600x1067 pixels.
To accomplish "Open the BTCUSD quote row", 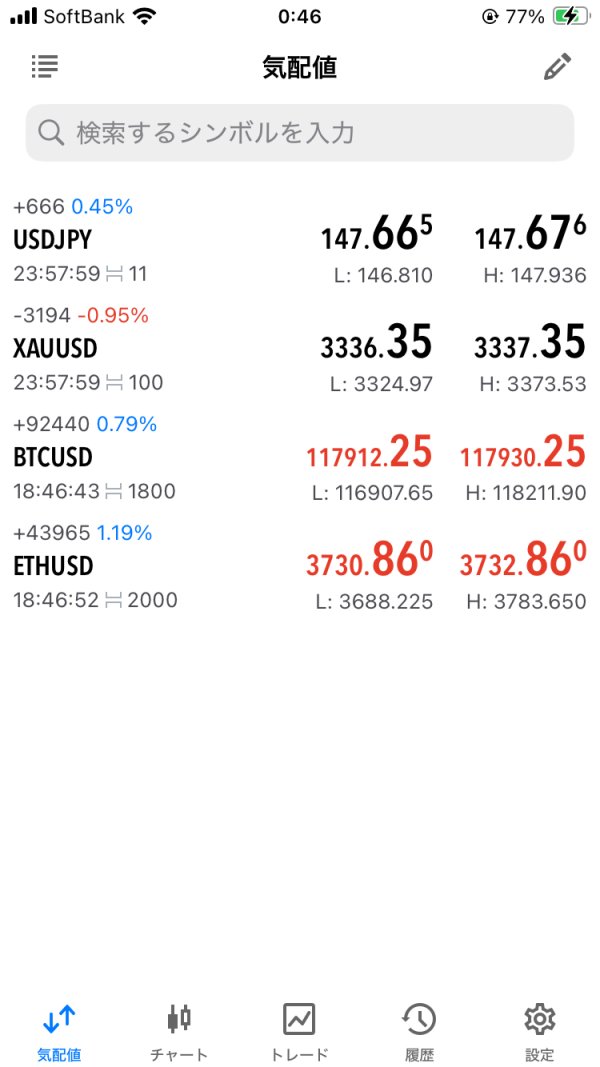I will 300,458.
